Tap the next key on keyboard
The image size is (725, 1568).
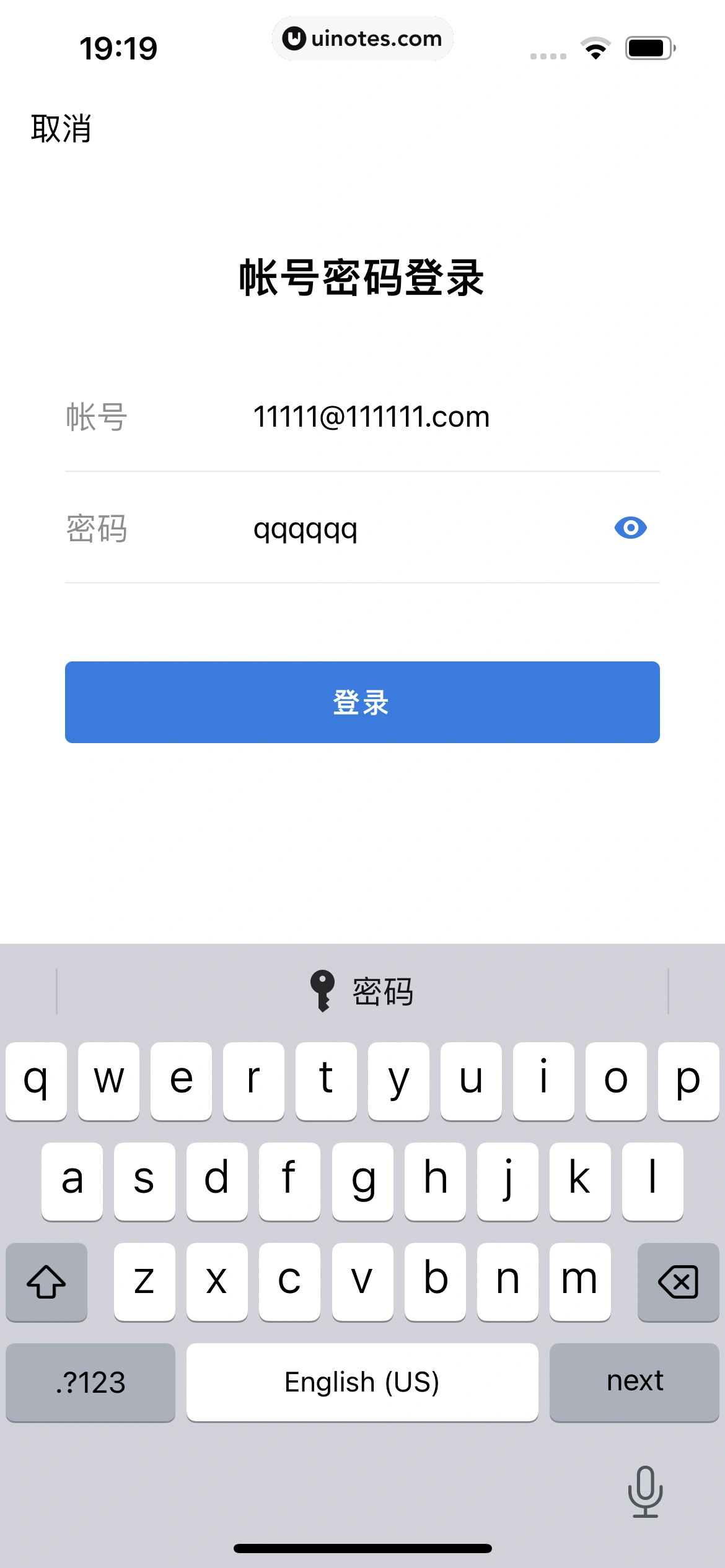pos(634,1382)
